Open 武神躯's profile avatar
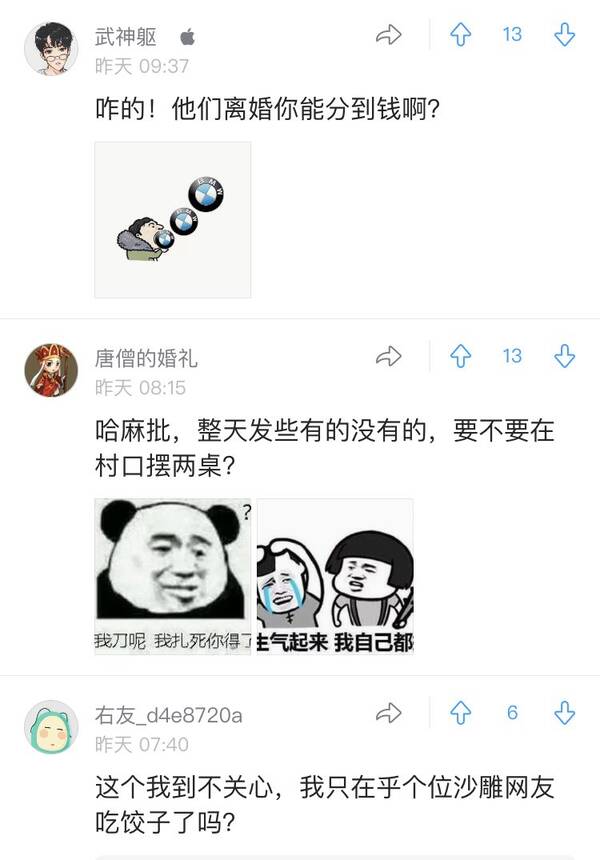The width and height of the screenshot is (600, 860). click(x=50, y=49)
